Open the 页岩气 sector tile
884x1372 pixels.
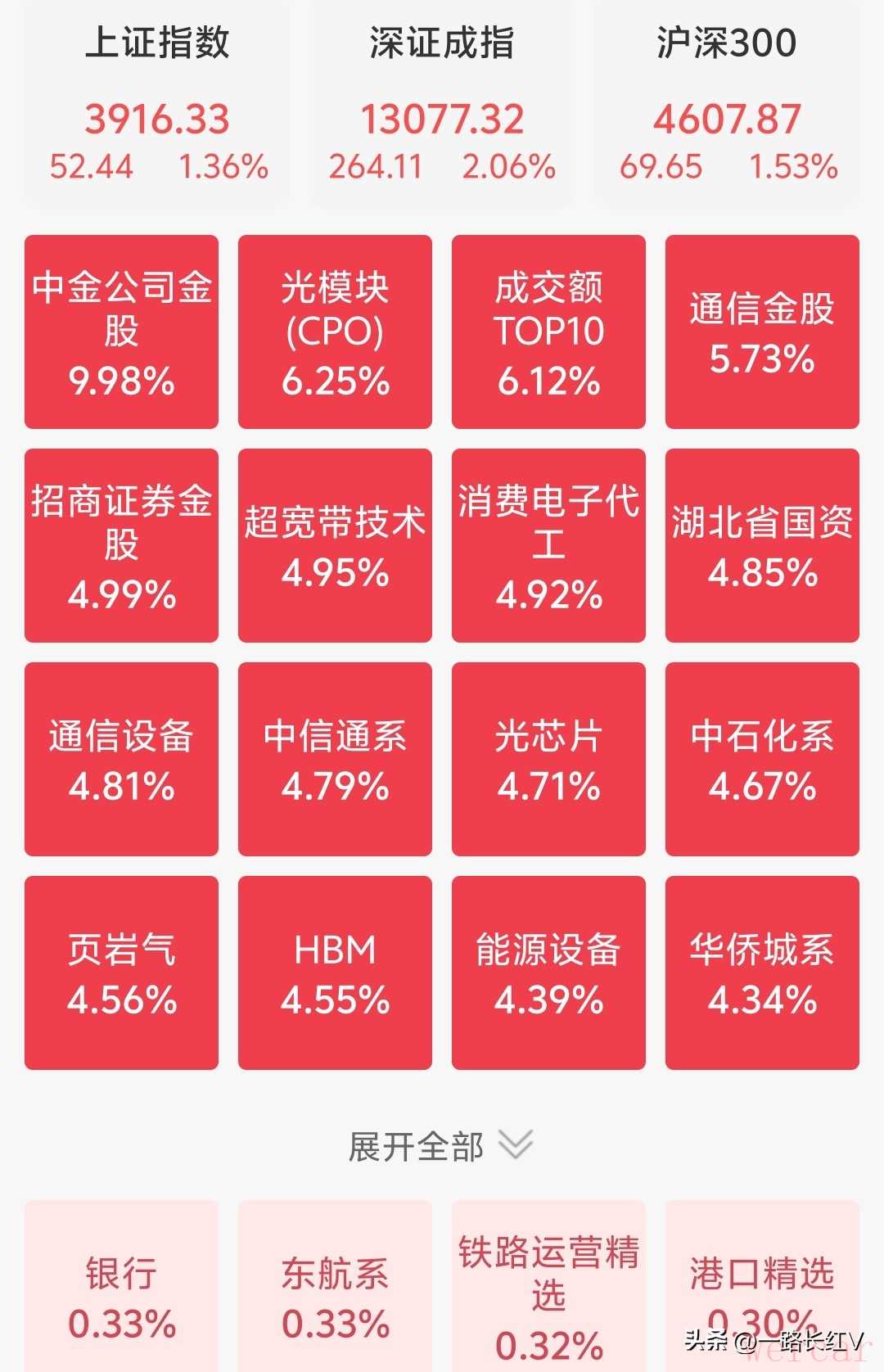pos(121,973)
